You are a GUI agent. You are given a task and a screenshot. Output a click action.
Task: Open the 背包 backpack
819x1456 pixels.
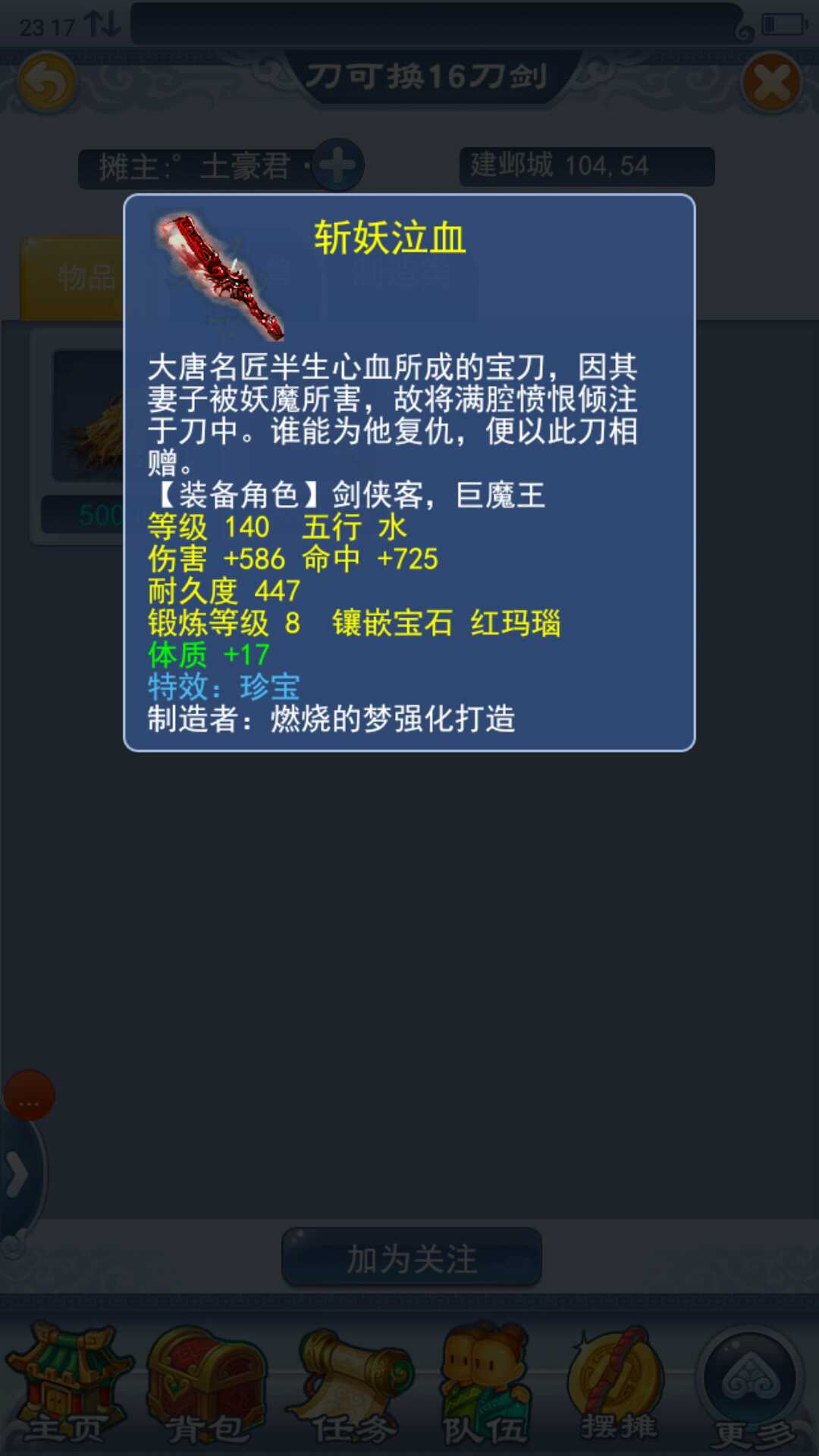point(205,1385)
